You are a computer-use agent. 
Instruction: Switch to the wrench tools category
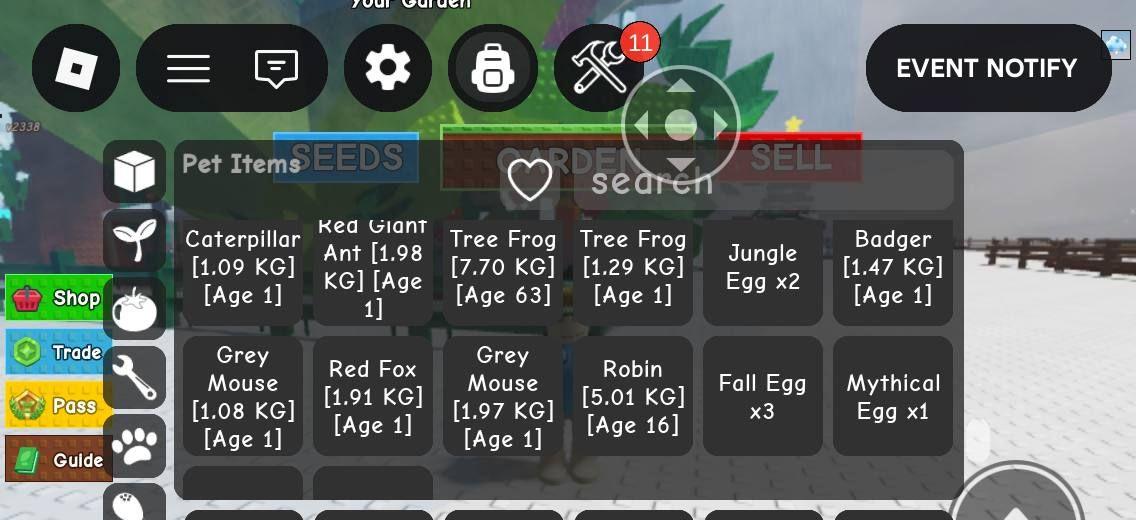pyautogui.click(x=135, y=378)
